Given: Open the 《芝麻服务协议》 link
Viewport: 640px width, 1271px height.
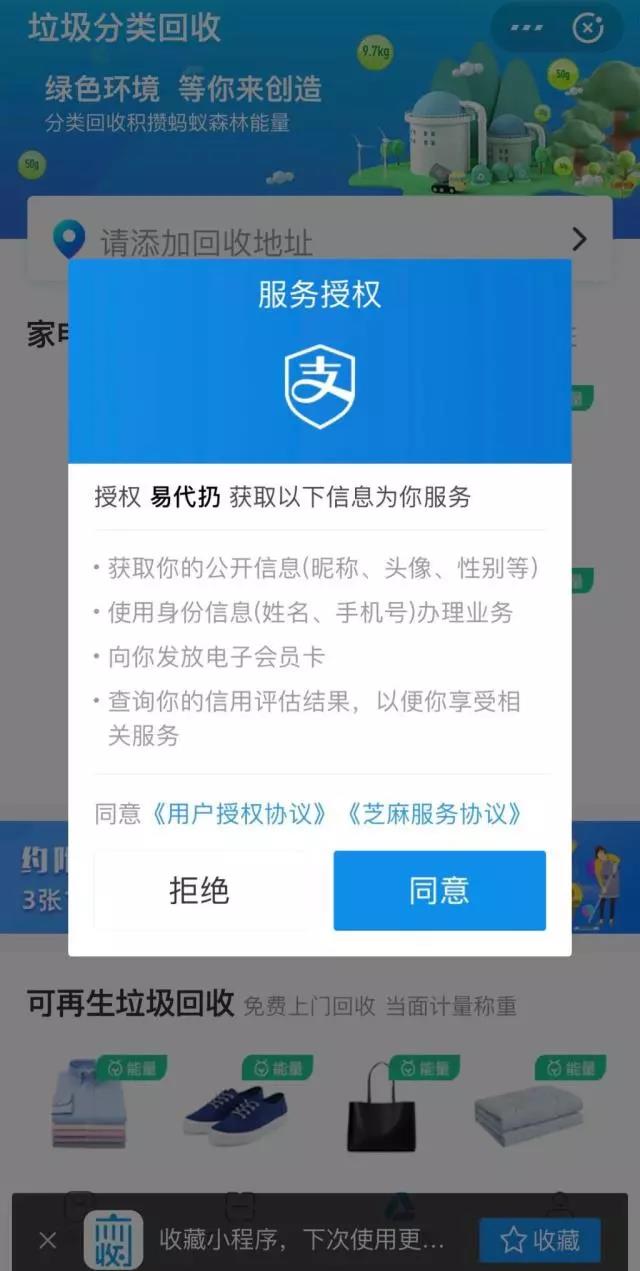Looking at the screenshot, I should coord(434,813).
